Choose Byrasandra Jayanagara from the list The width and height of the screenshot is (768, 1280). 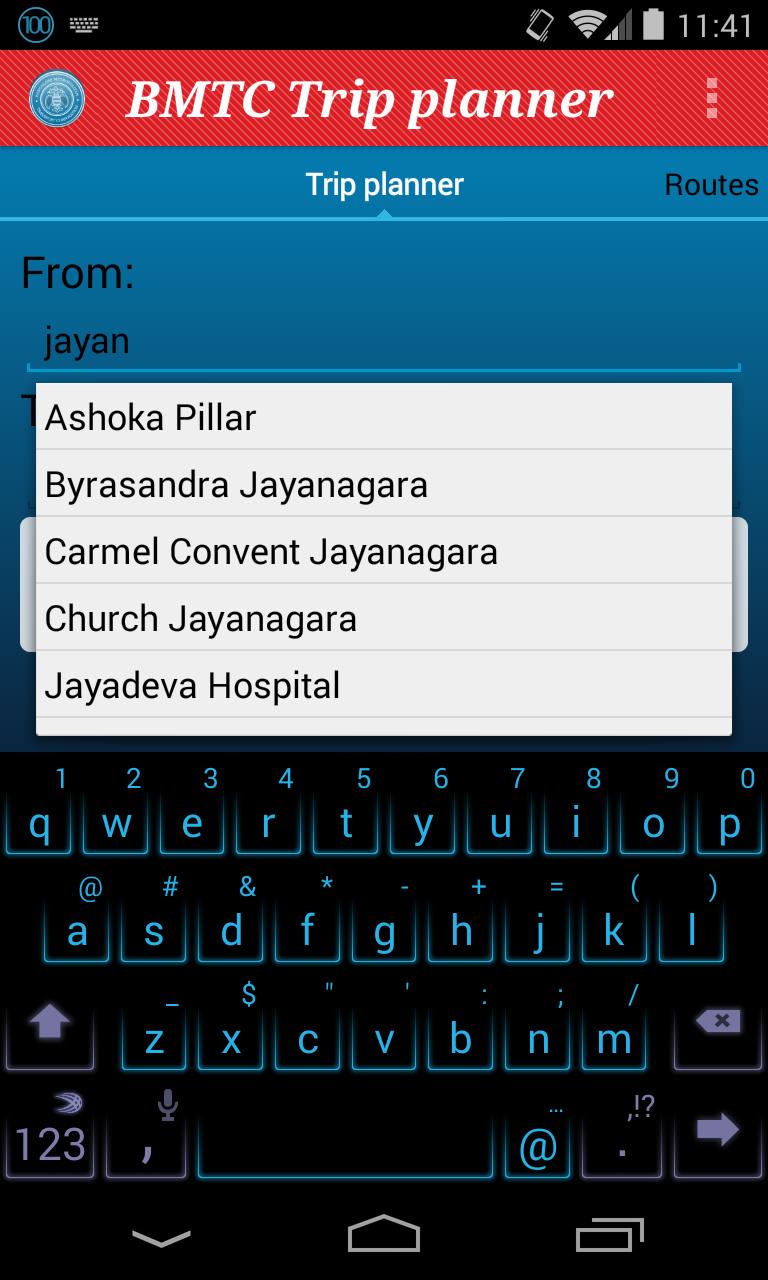(234, 484)
